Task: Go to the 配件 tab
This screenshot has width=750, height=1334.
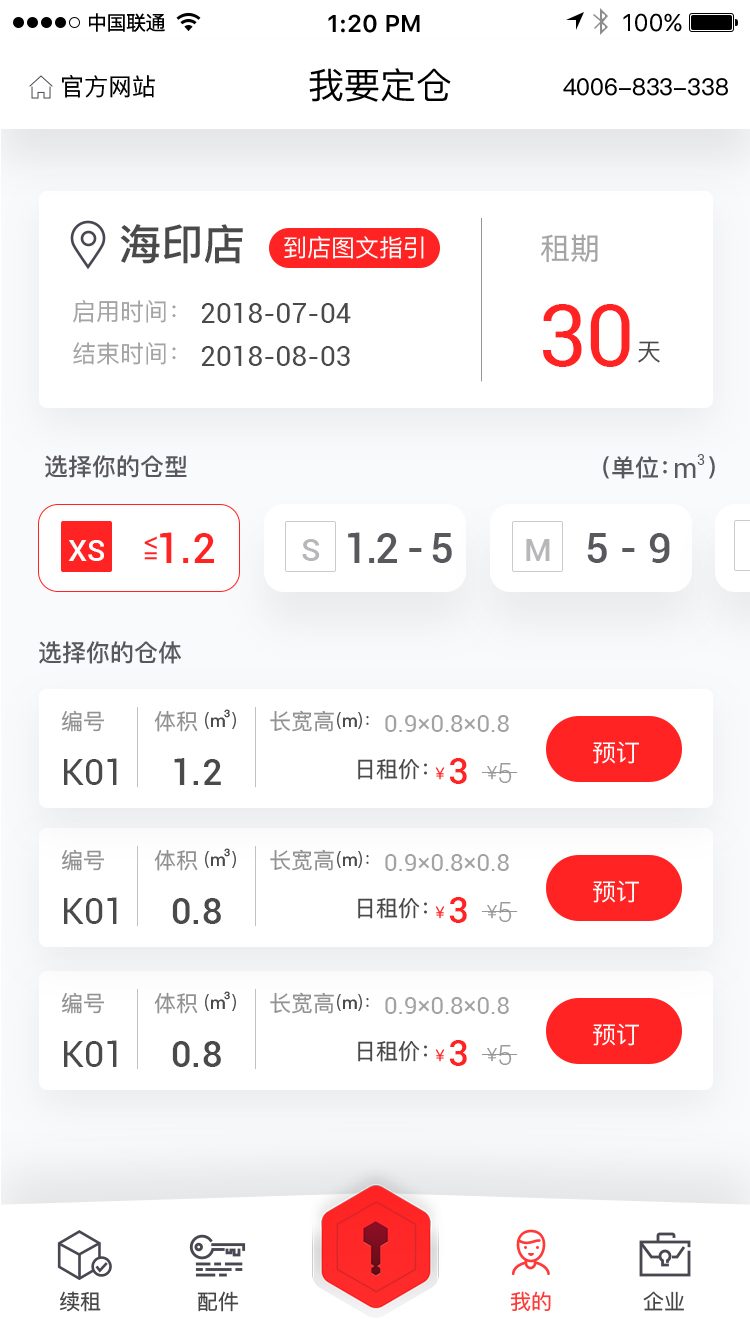Action: (x=217, y=1271)
